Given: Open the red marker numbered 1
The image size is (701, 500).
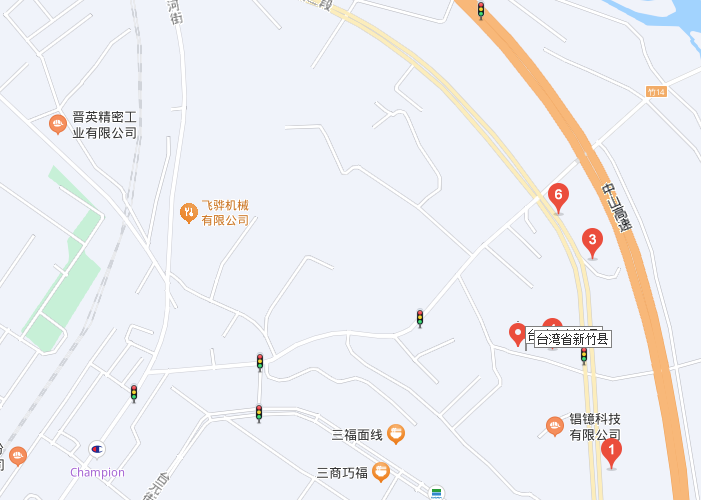Looking at the screenshot, I should coord(610,451).
